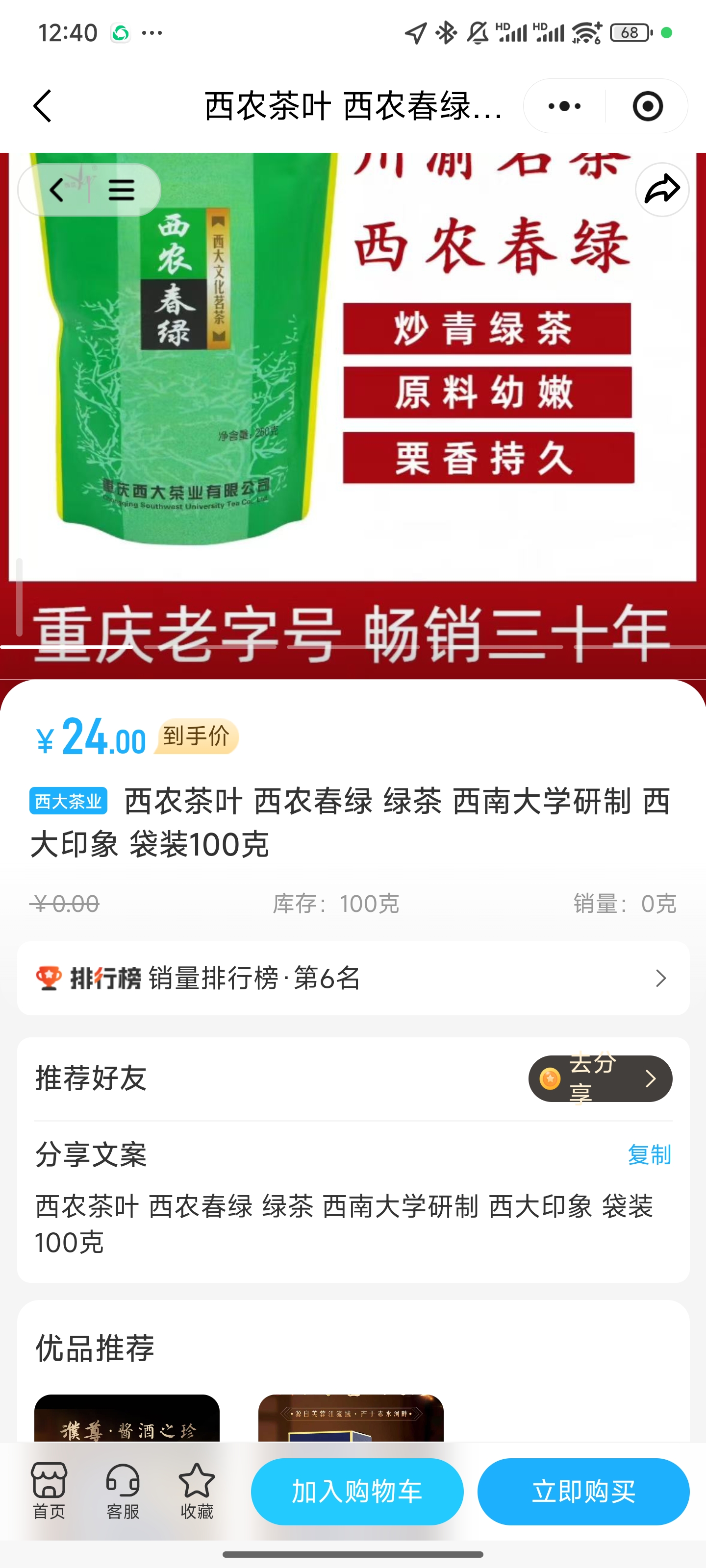Contact 客服 customer service
Image resolution: width=706 pixels, height=1568 pixels.
[123, 1491]
